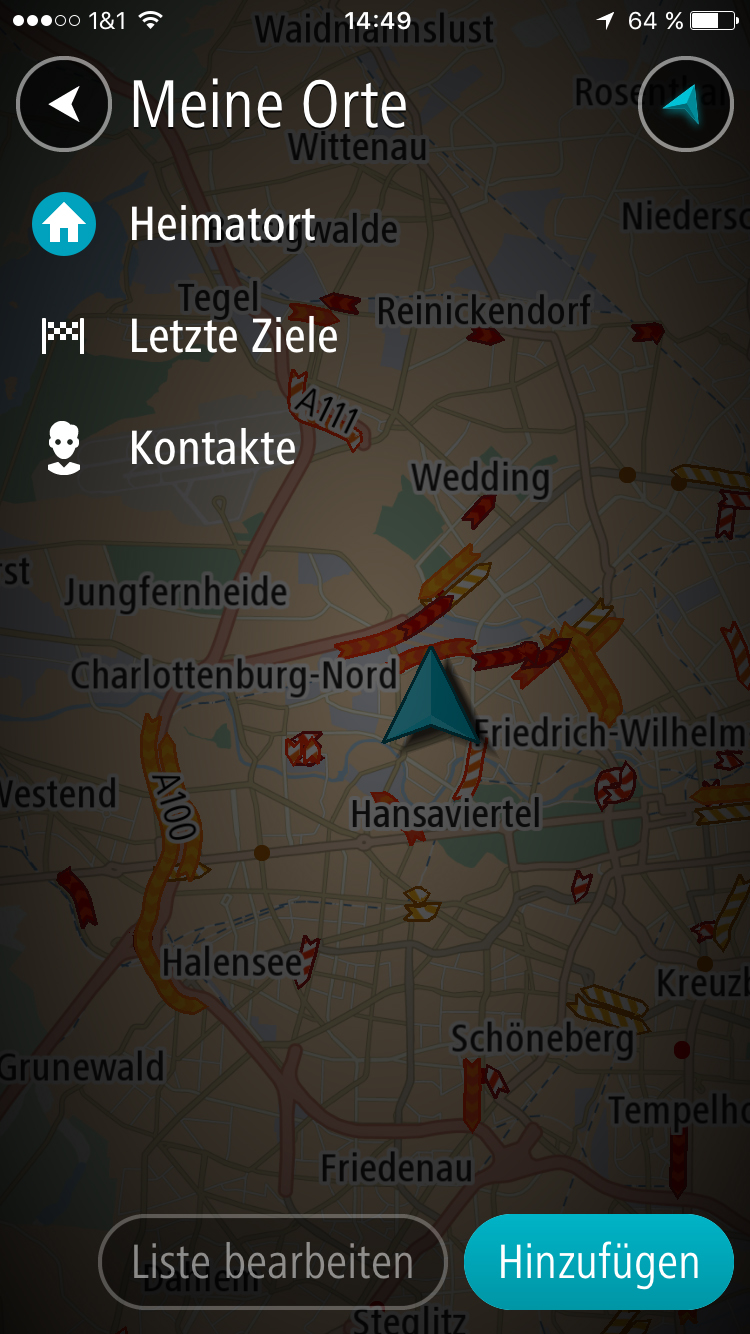Open Kontakte
This screenshot has width=750, height=1334.
[x=212, y=448]
